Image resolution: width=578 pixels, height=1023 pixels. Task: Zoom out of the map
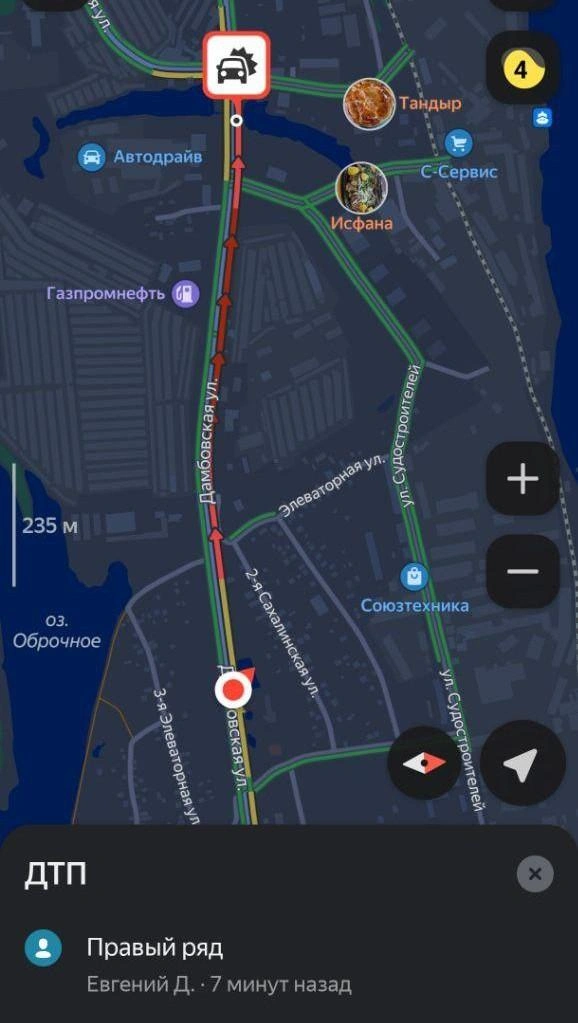(x=523, y=572)
